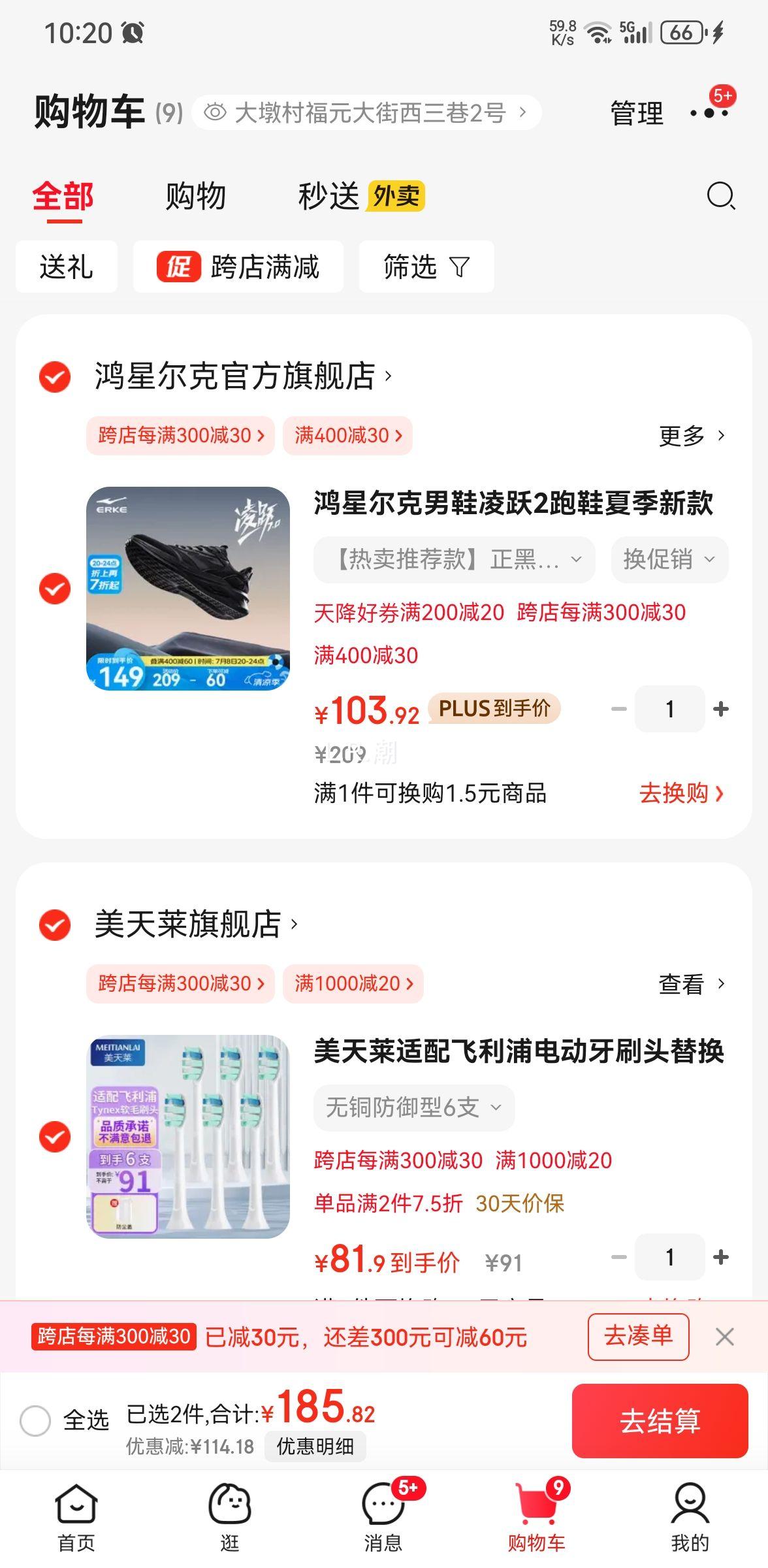Open the 美天莱旗舰店 store page
Viewport: 768px width, 1568px height.
coord(196,924)
